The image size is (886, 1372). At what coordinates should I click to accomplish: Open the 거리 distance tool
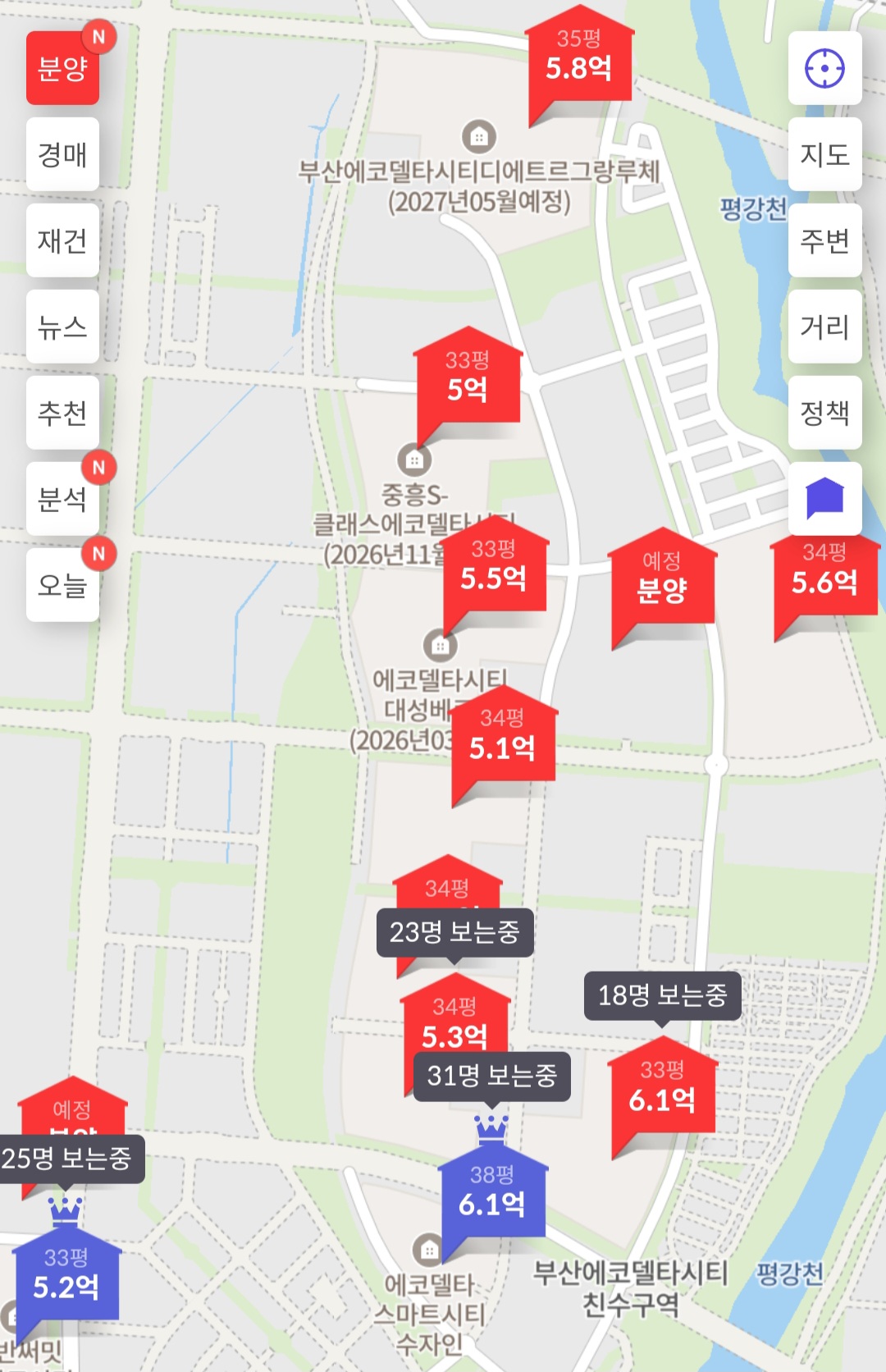click(824, 327)
